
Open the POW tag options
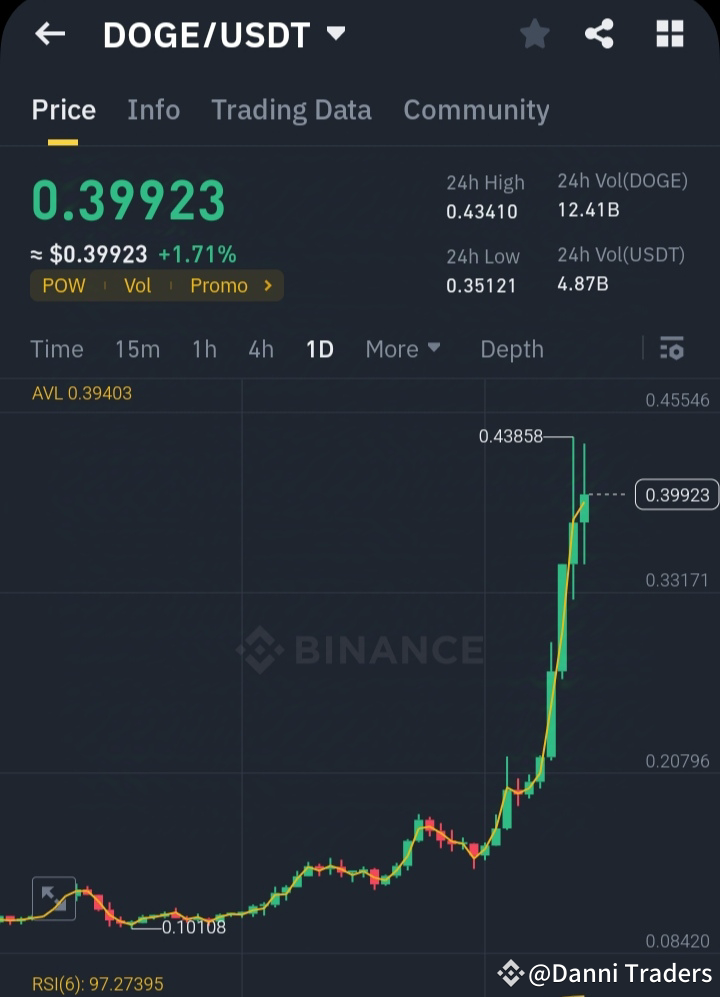coord(63,285)
